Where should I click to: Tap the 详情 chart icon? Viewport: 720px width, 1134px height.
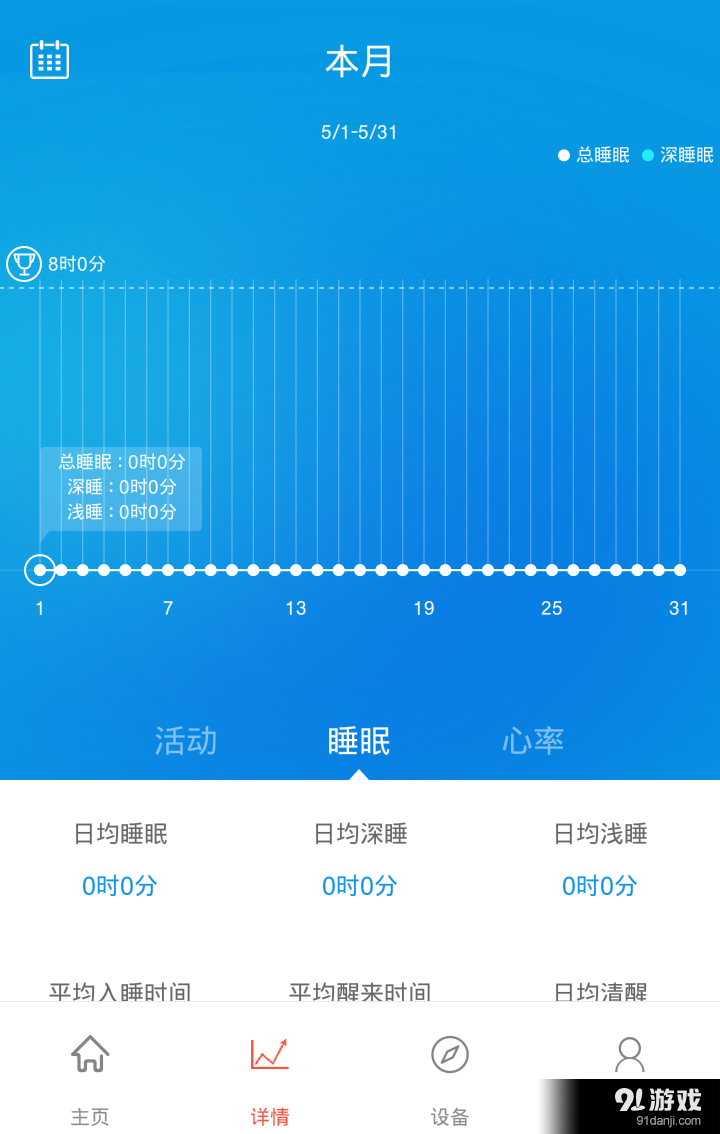pos(269,1055)
